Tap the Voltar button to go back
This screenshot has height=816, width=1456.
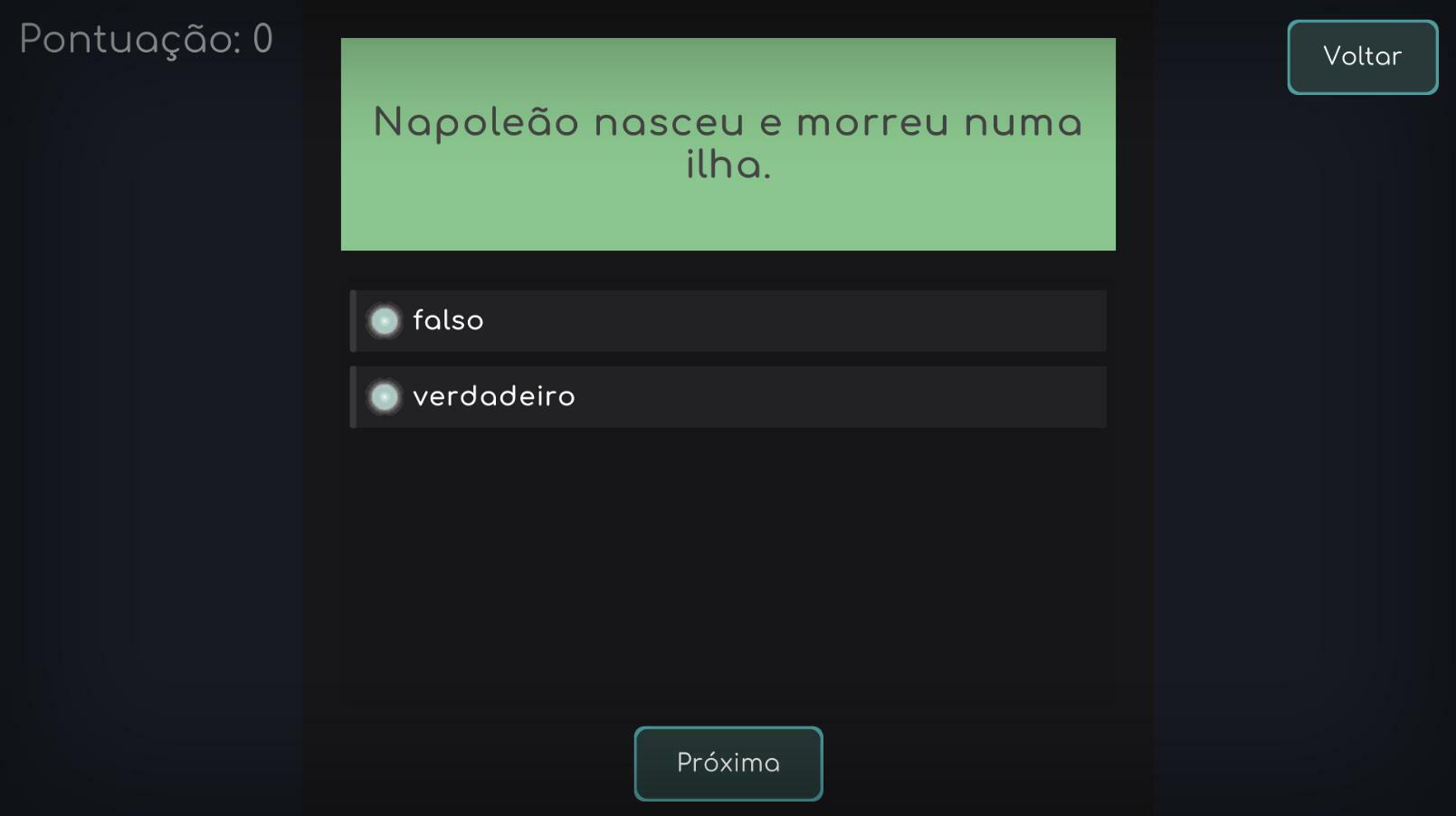tap(1362, 57)
